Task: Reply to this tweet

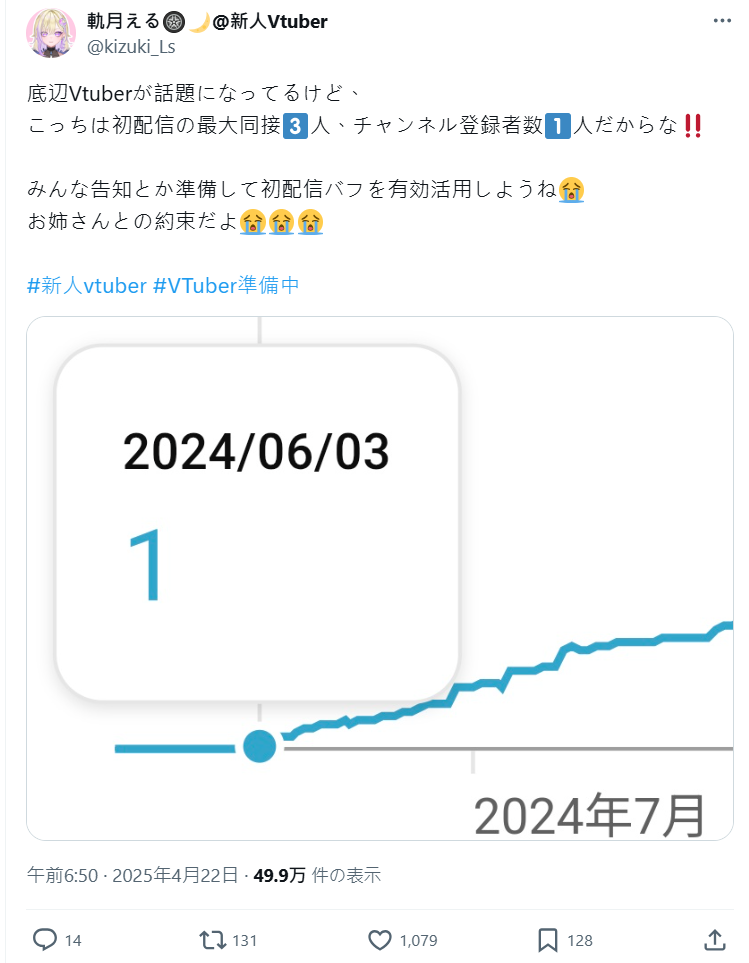Action: [45, 939]
